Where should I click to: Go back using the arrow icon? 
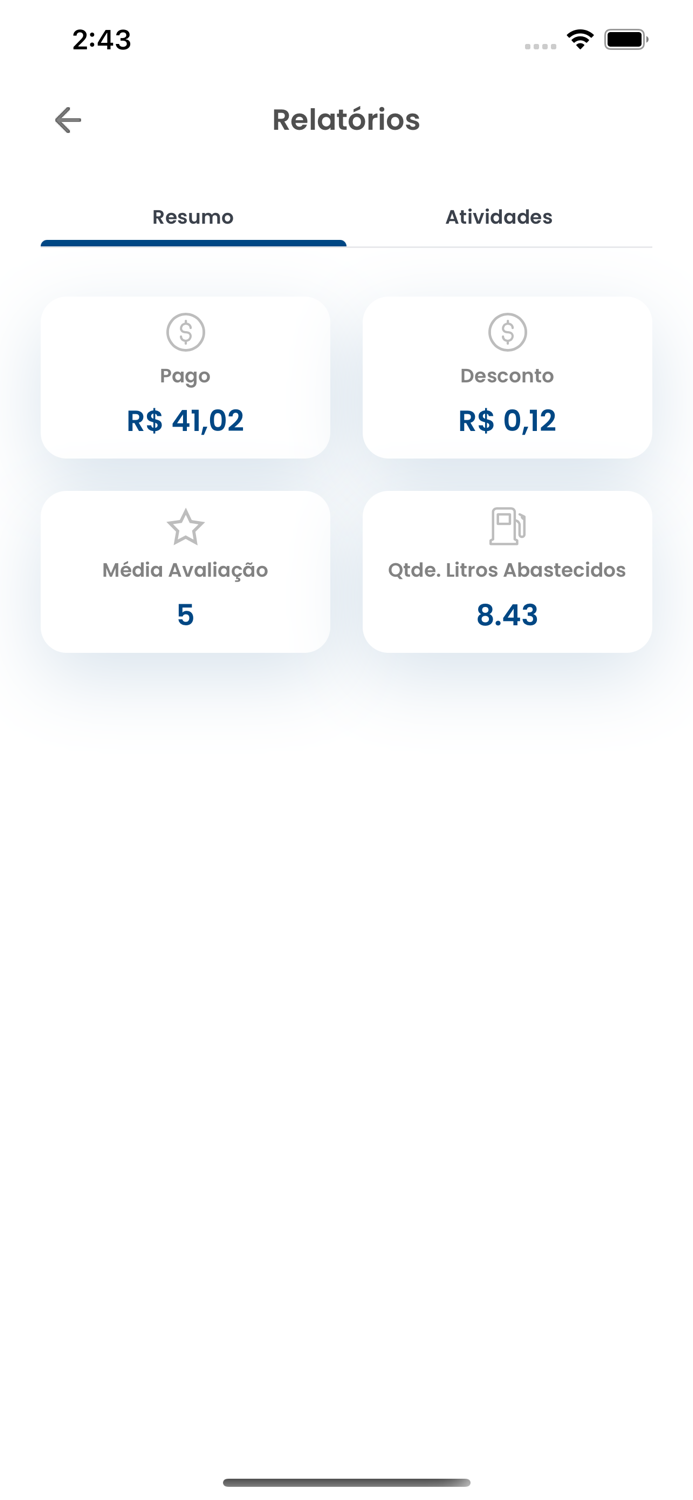(68, 120)
